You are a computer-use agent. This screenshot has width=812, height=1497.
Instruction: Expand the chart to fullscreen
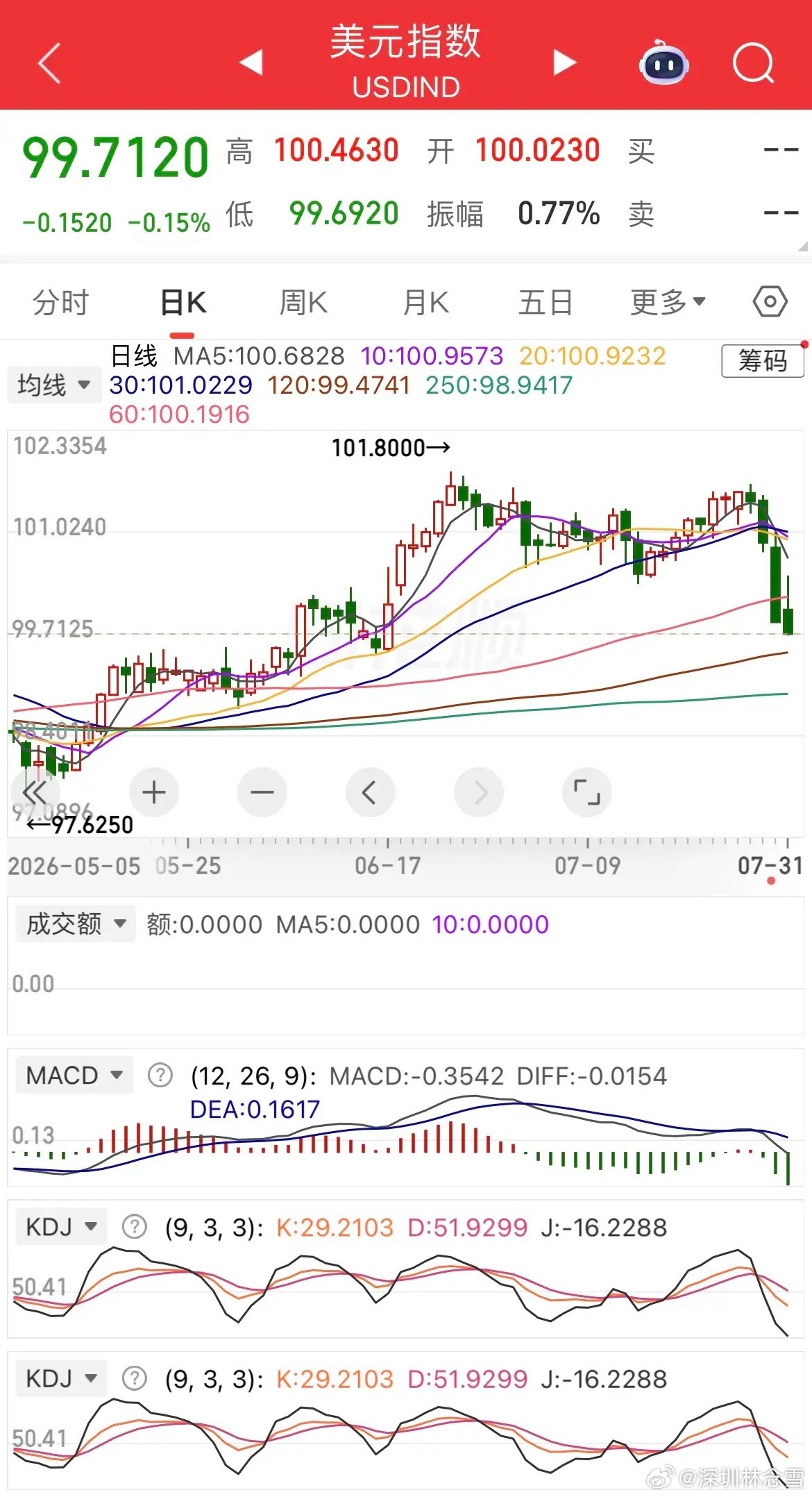(586, 792)
